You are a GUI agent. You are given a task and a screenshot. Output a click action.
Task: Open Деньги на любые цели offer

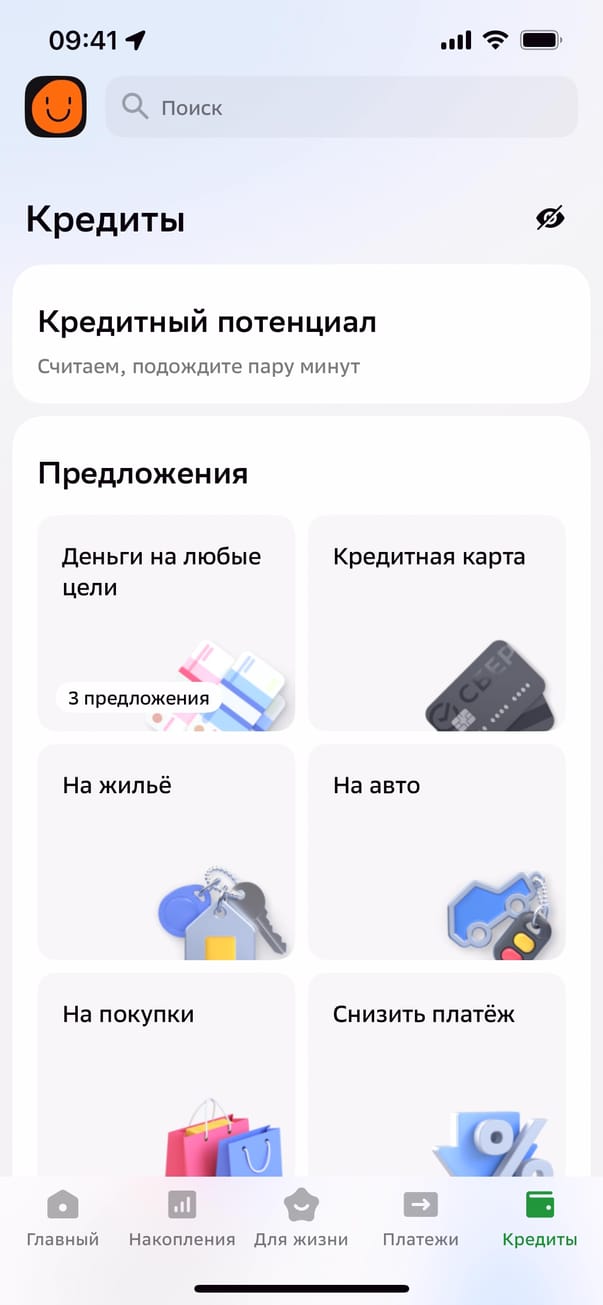tap(166, 622)
